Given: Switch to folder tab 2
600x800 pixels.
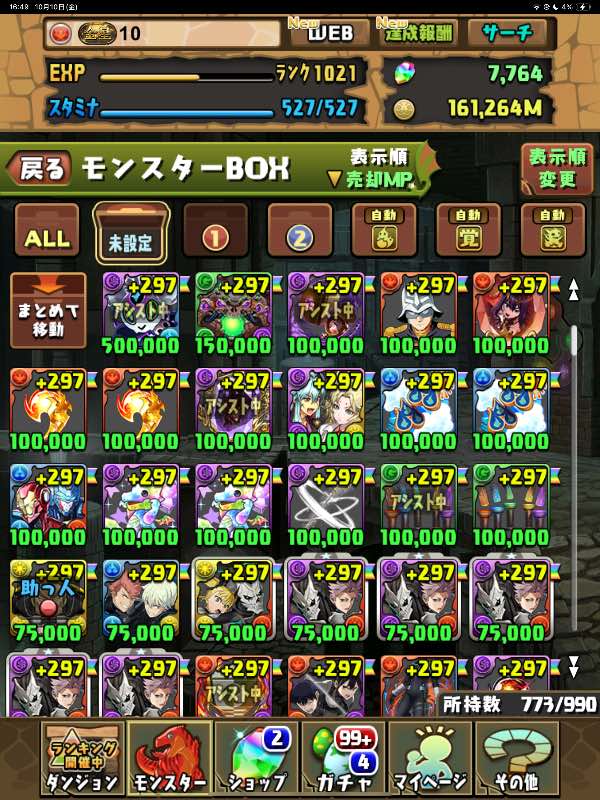Looking at the screenshot, I should coord(300,237).
